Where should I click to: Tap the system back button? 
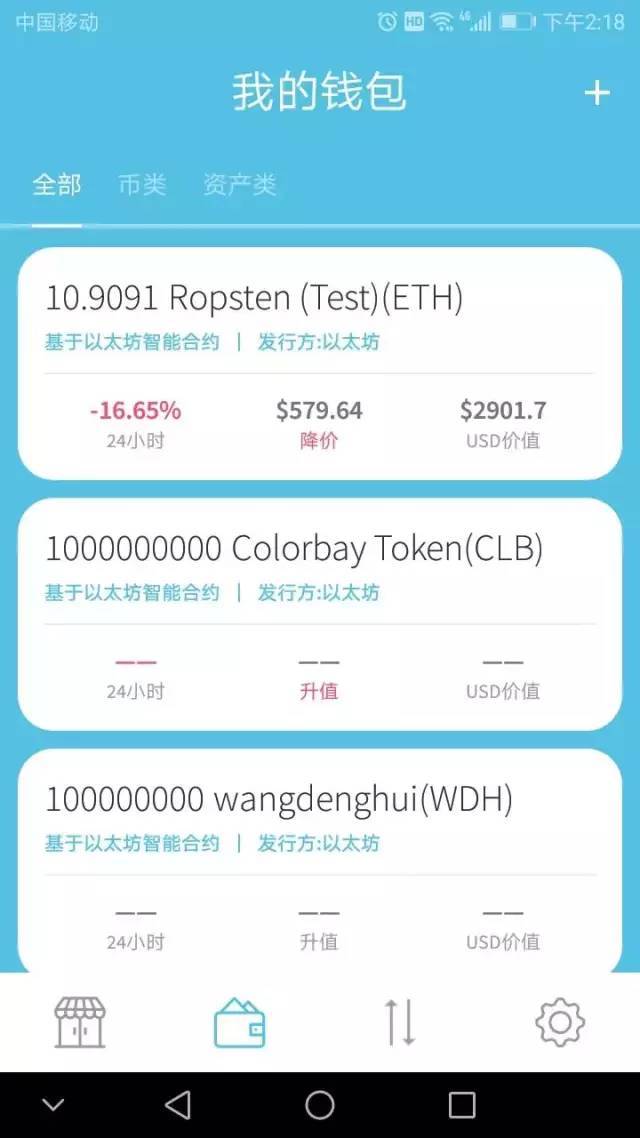click(178, 1105)
